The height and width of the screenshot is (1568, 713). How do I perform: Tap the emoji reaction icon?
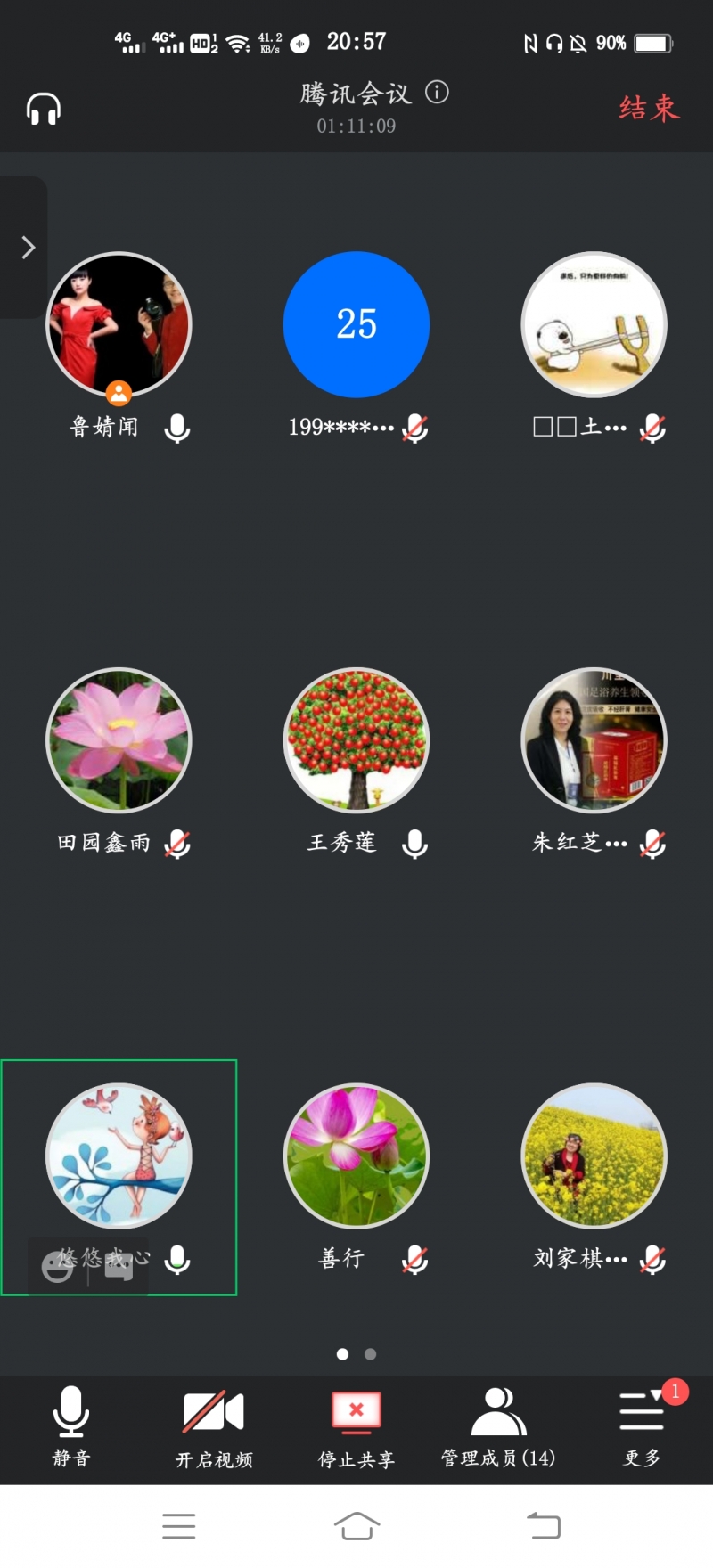pos(58,1266)
